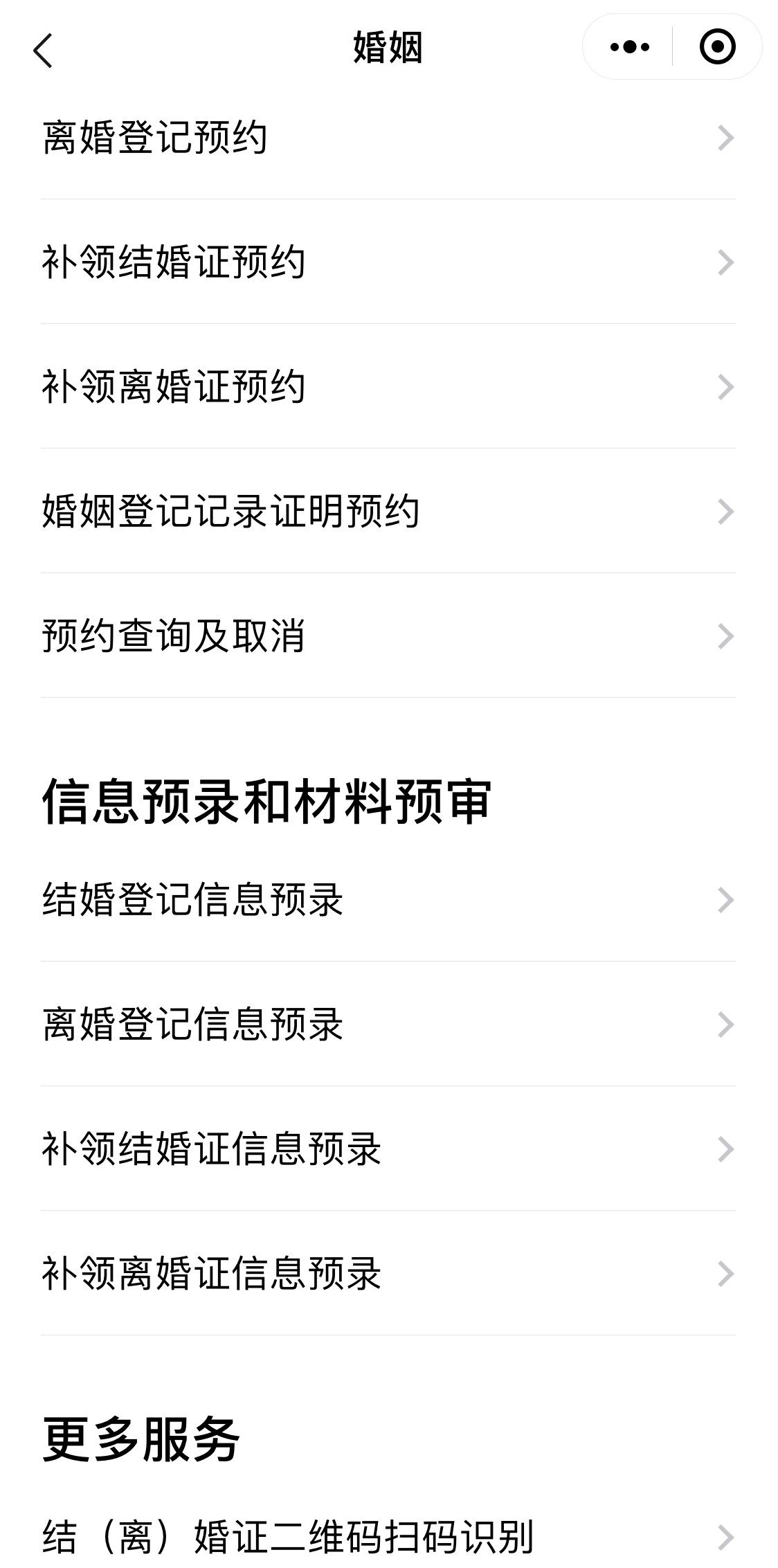The width and height of the screenshot is (778, 1568).
Task: Close the mini program with circle button
Action: [x=717, y=47]
